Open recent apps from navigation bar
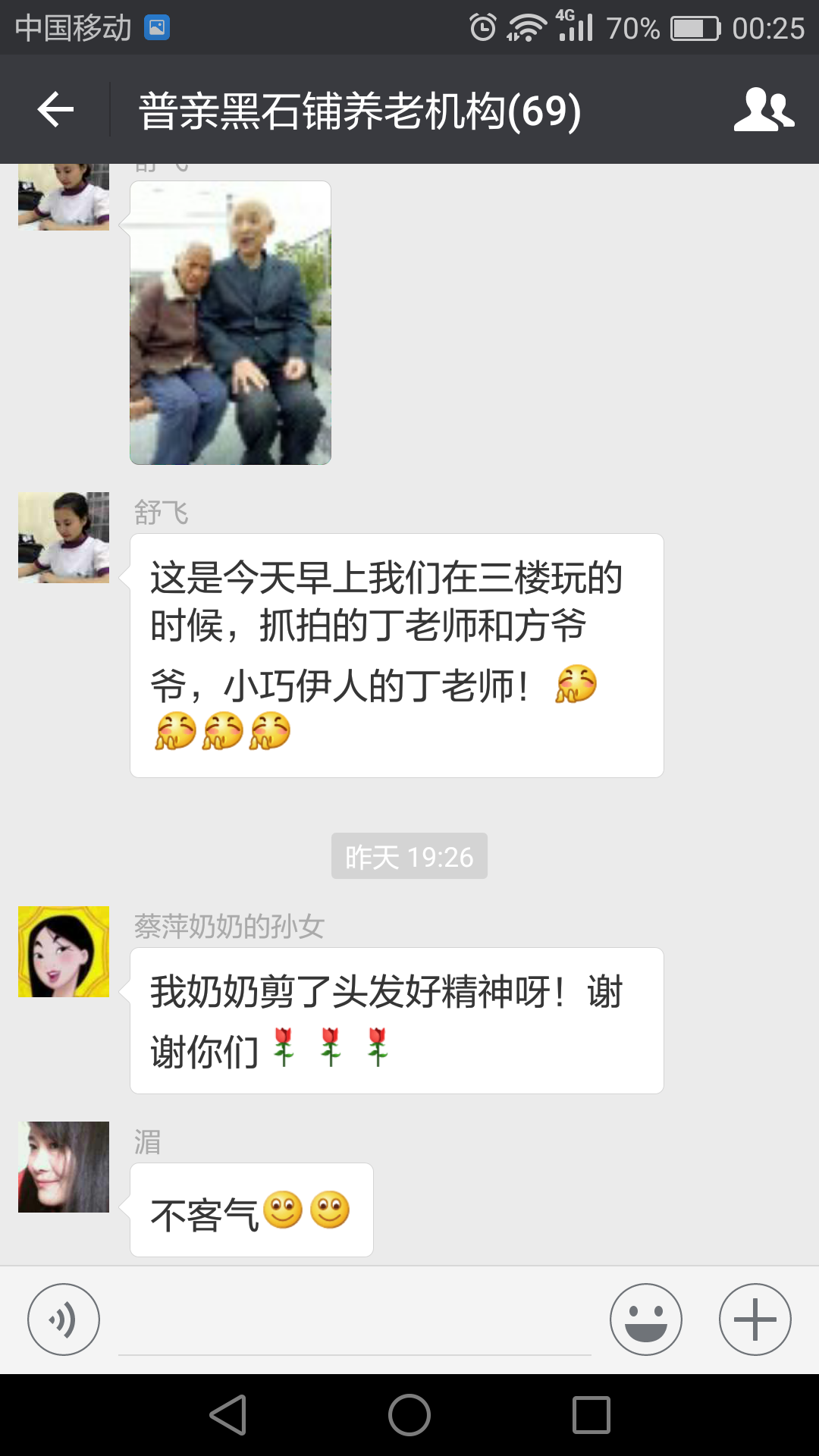 click(591, 1415)
